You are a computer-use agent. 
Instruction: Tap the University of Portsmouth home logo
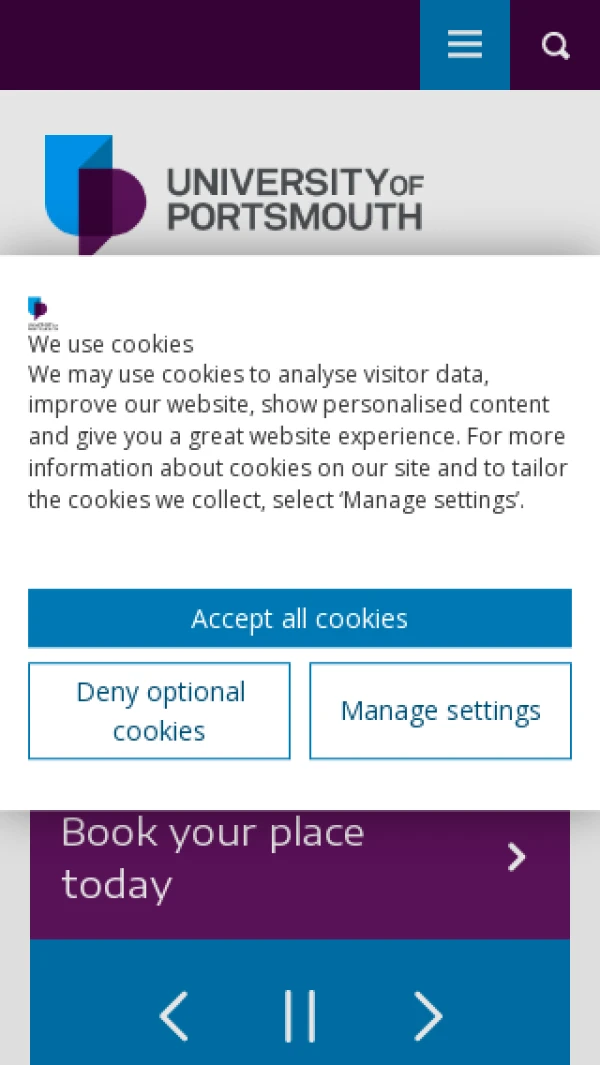234,195
